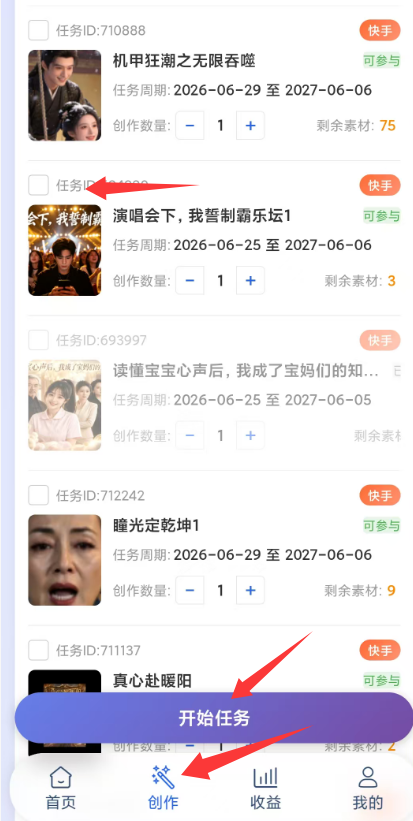The height and width of the screenshot is (821, 413).
Task: Decrease 创作数量 for 瞳光定乾坤1
Action: pos(189,591)
